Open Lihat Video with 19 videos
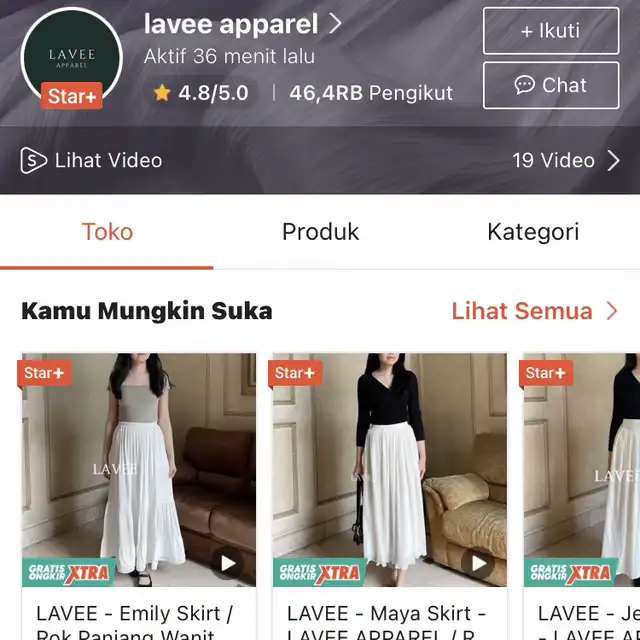The height and width of the screenshot is (640, 640). (x=320, y=160)
